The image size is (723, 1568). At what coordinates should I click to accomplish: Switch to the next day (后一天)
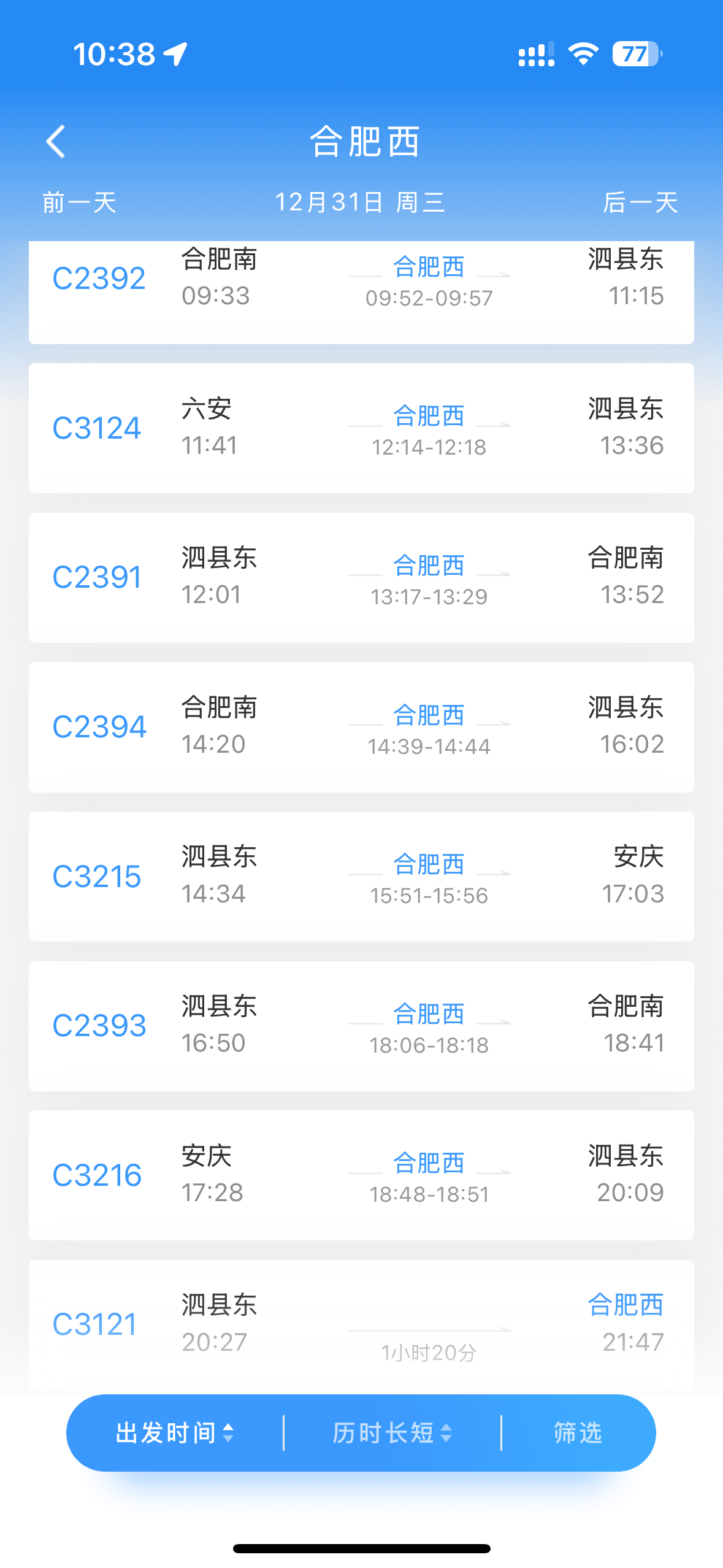640,202
